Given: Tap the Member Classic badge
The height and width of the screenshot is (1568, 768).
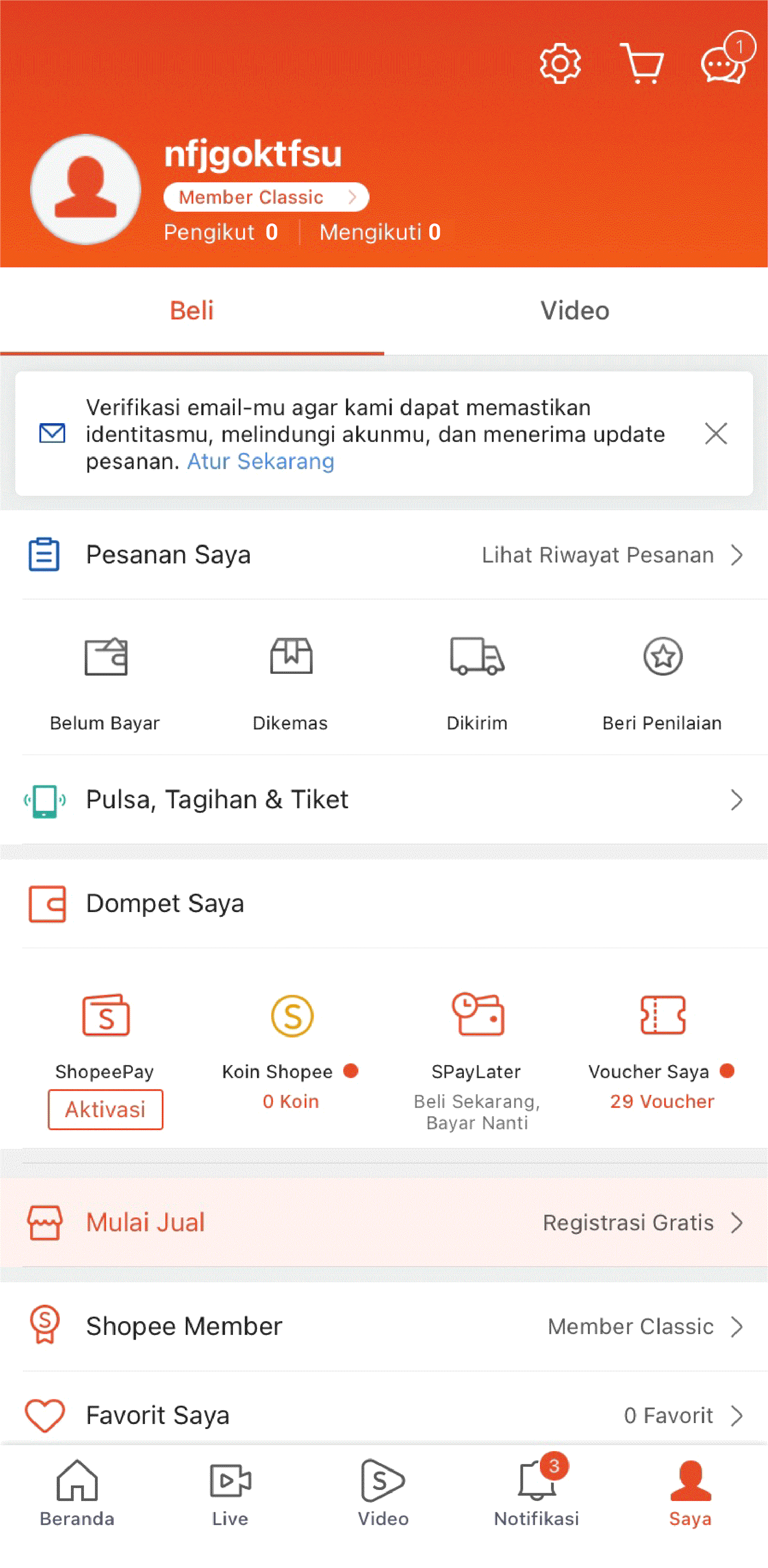Looking at the screenshot, I should [266, 197].
